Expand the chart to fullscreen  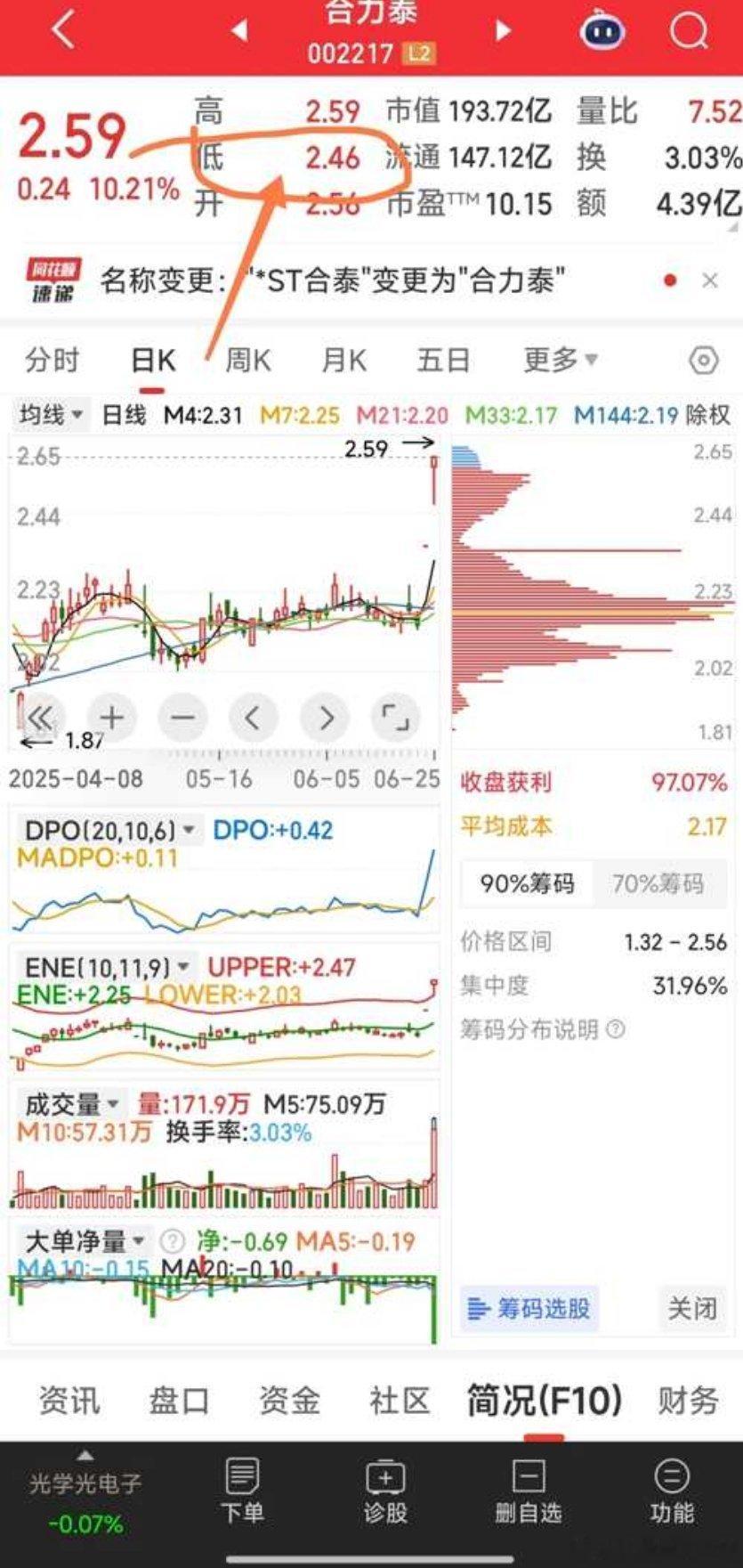[x=394, y=717]
